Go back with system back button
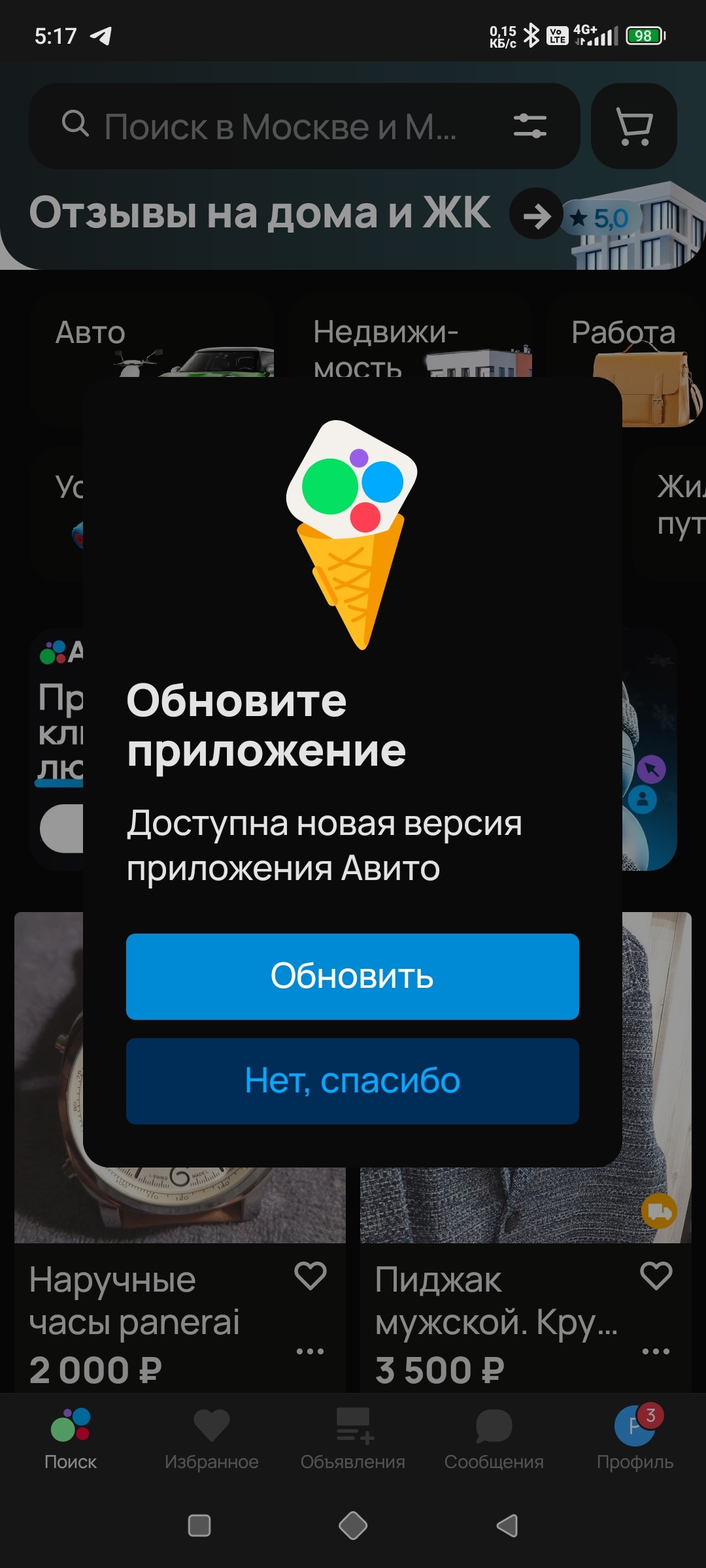 coord(507,1526)
